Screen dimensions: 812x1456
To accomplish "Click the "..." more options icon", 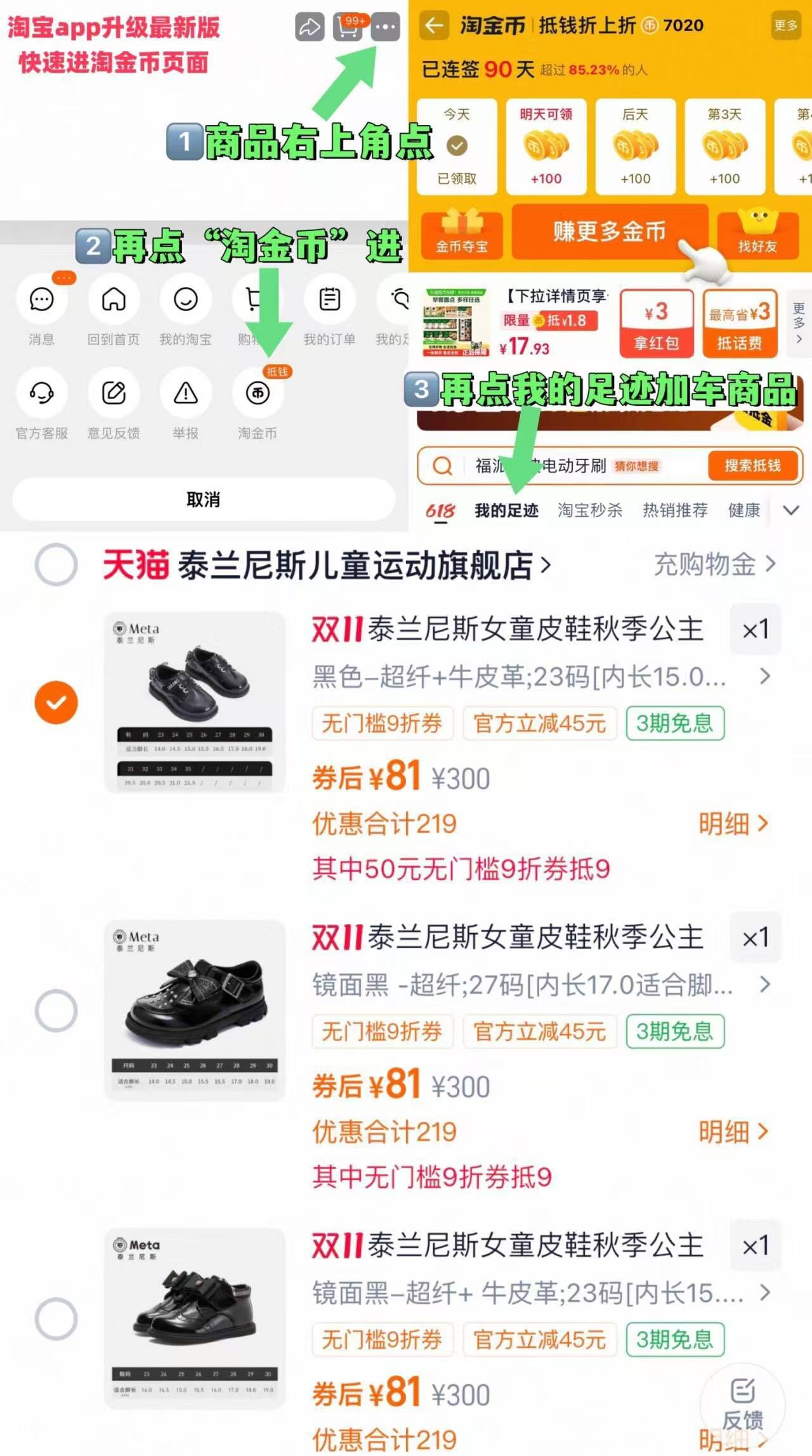I will pos(384,27).
